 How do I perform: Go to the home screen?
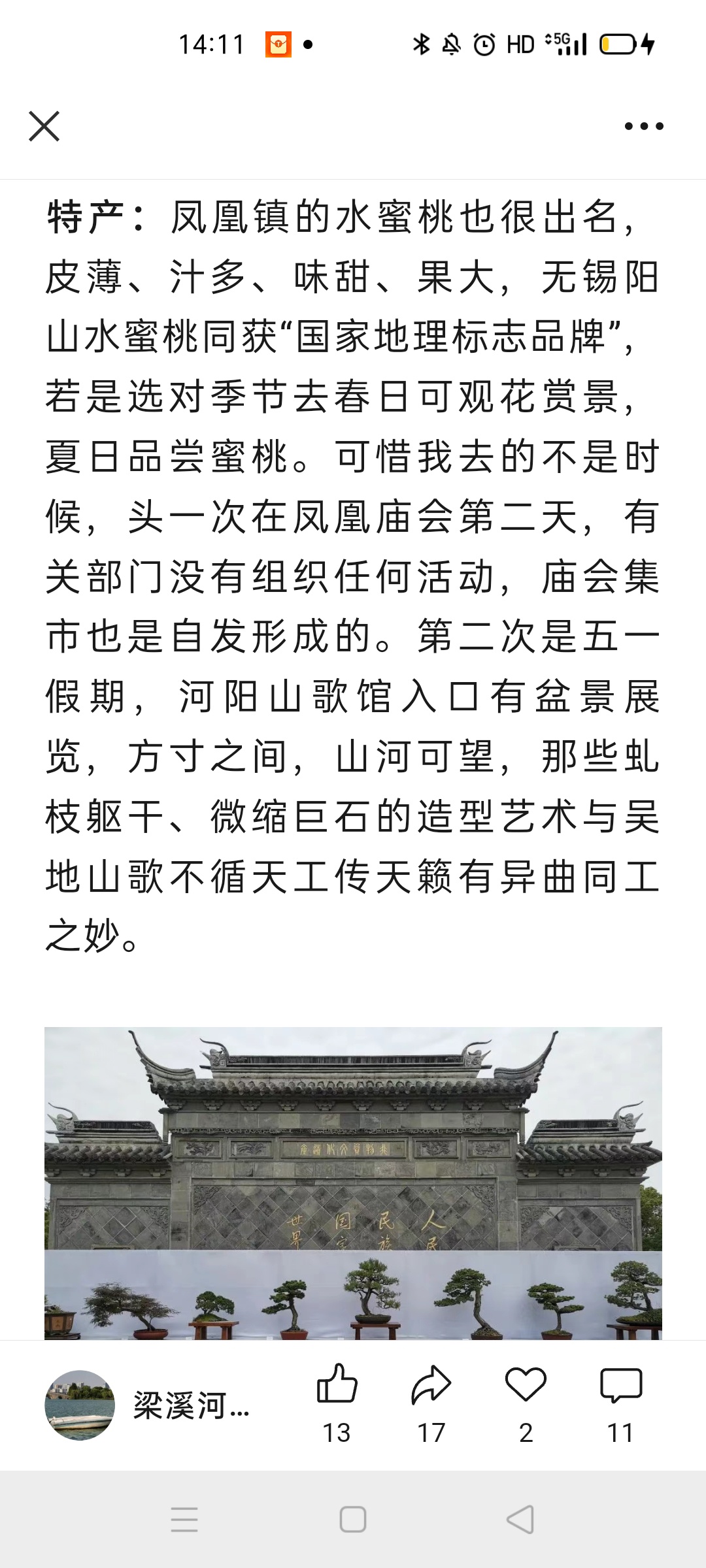click(353, 1520)
